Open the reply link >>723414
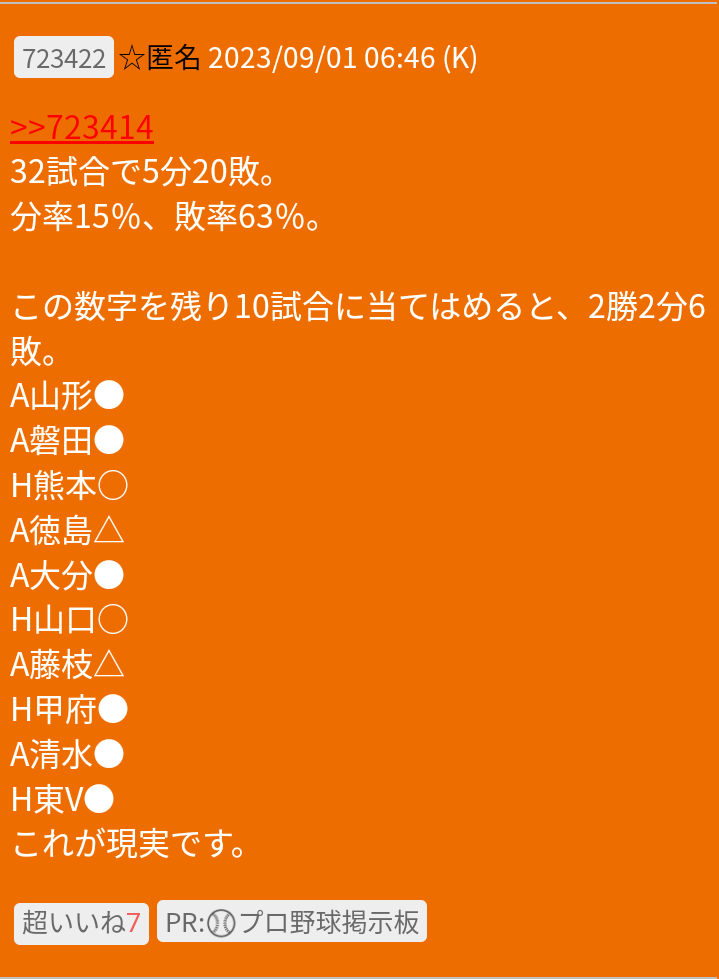 pos(82,128)
